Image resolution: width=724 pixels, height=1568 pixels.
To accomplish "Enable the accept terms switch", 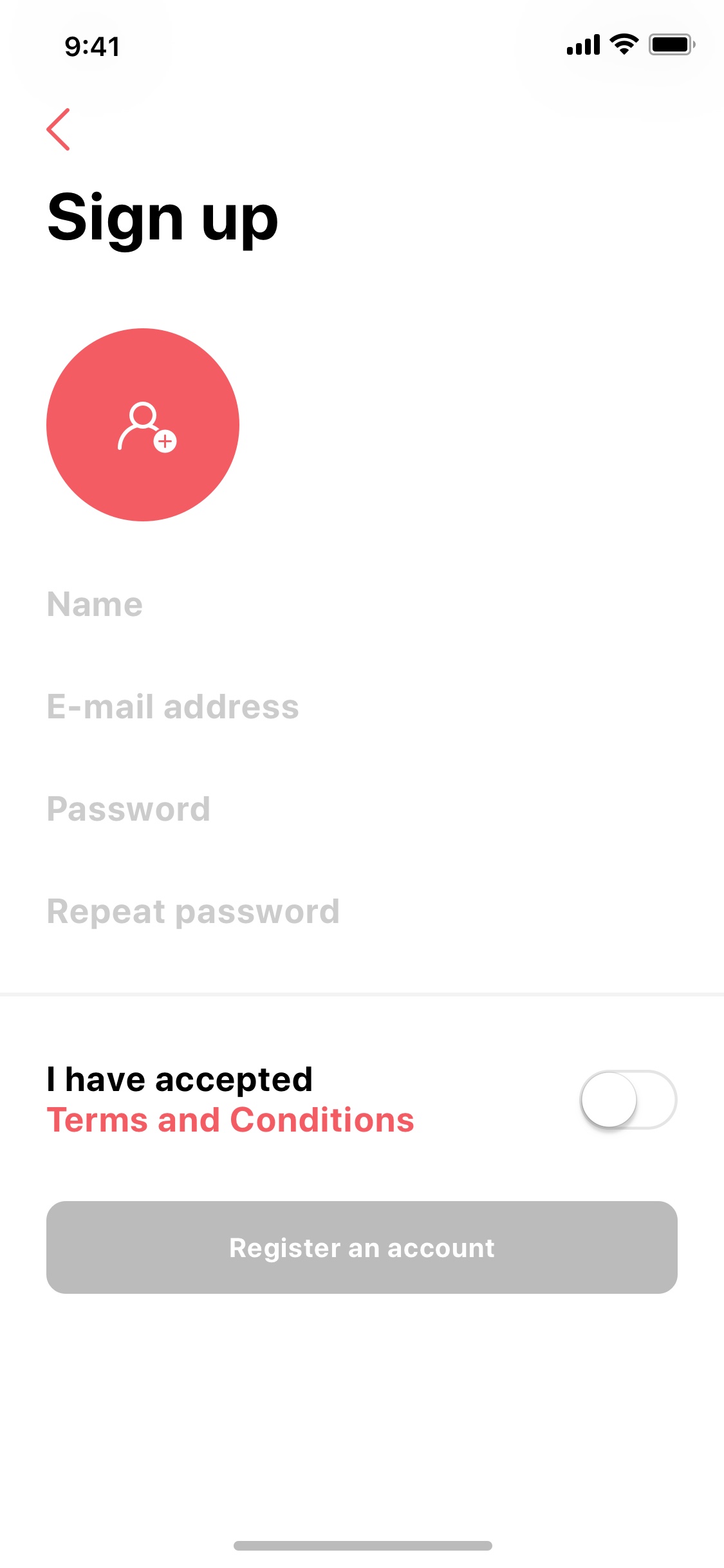I will click(628, 1099).
